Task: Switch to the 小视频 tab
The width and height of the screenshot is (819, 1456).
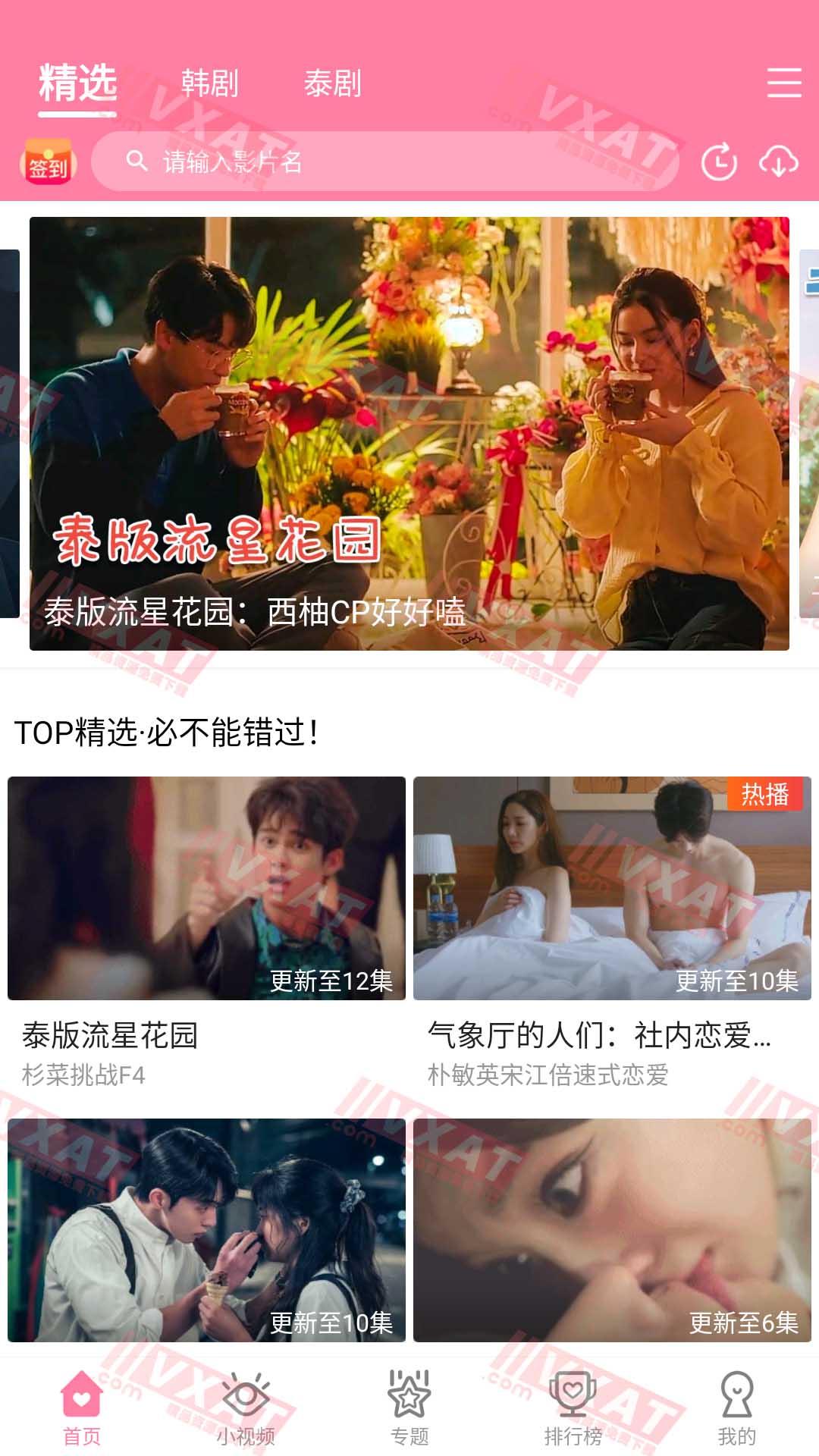Action: pos(246,1408)
